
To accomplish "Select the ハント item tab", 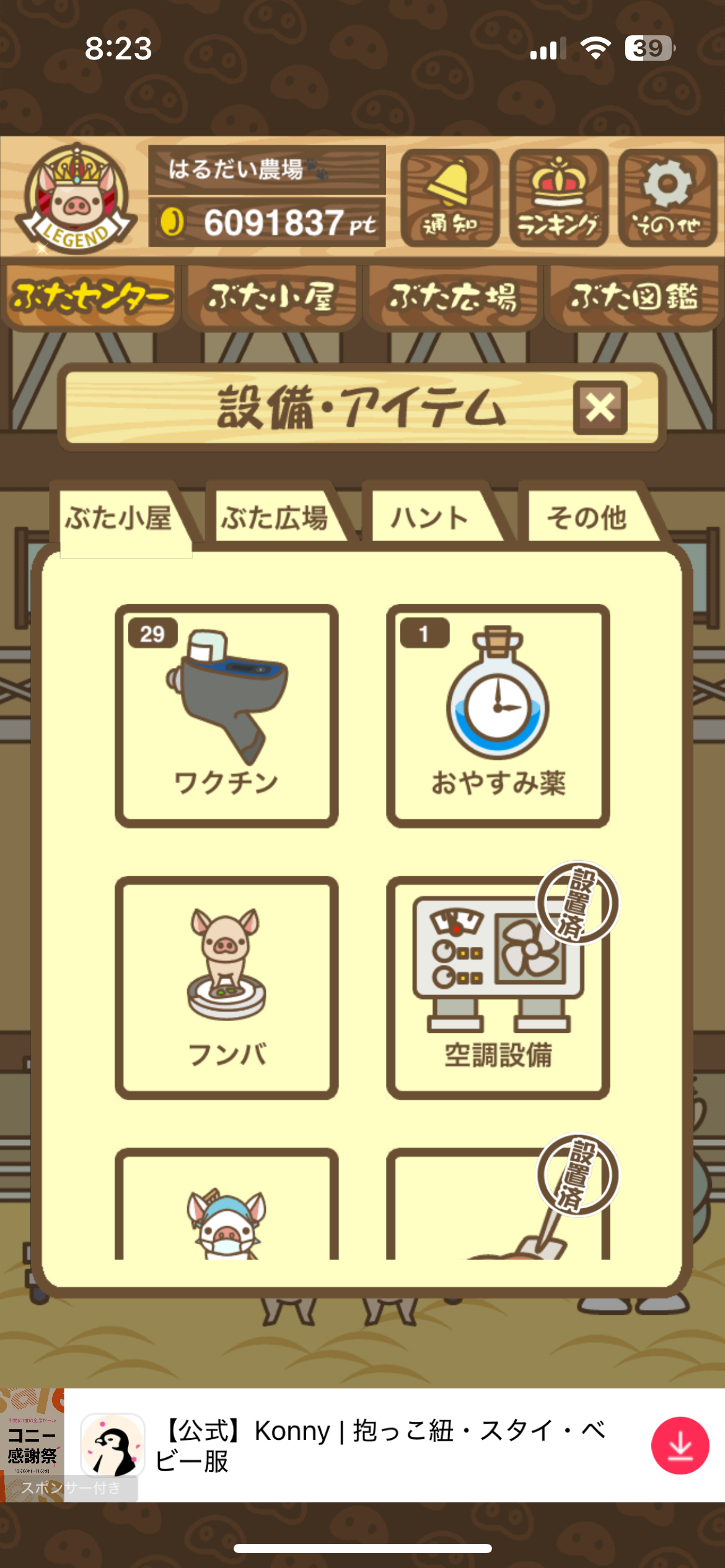I will coord(430,518).
